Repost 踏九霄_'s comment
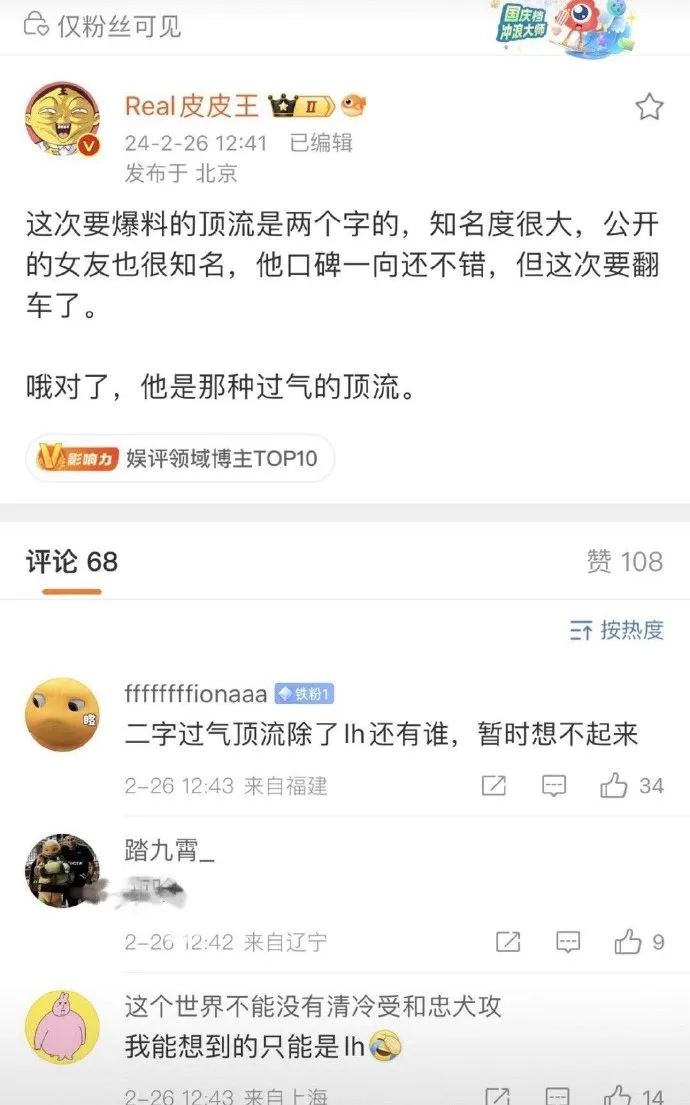Image resolution: width=690 pixels, height=1105 pixels. coord(508,941)
